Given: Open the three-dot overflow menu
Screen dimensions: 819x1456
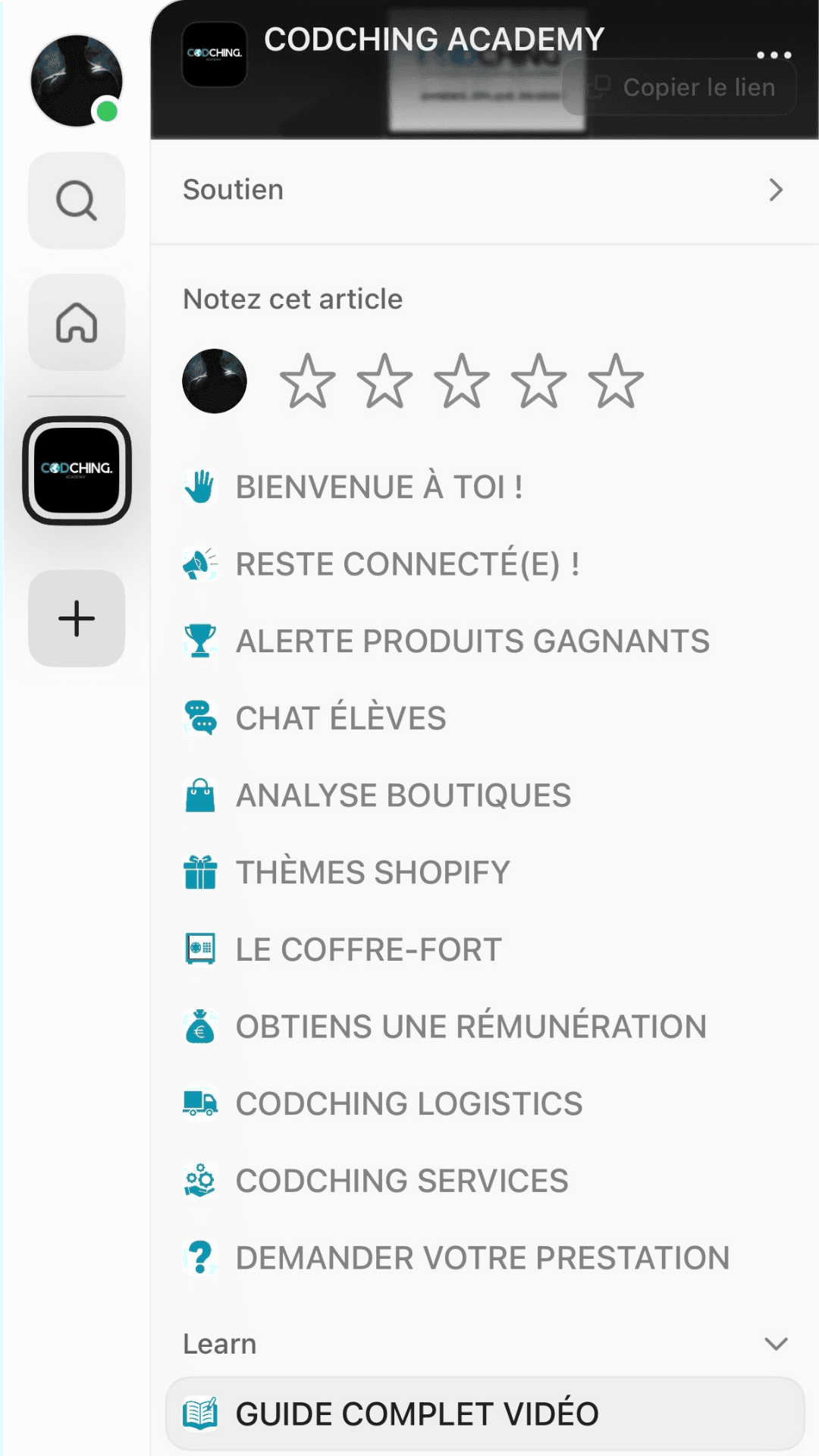Looking at the screenshot, I should tap(773, 55).
